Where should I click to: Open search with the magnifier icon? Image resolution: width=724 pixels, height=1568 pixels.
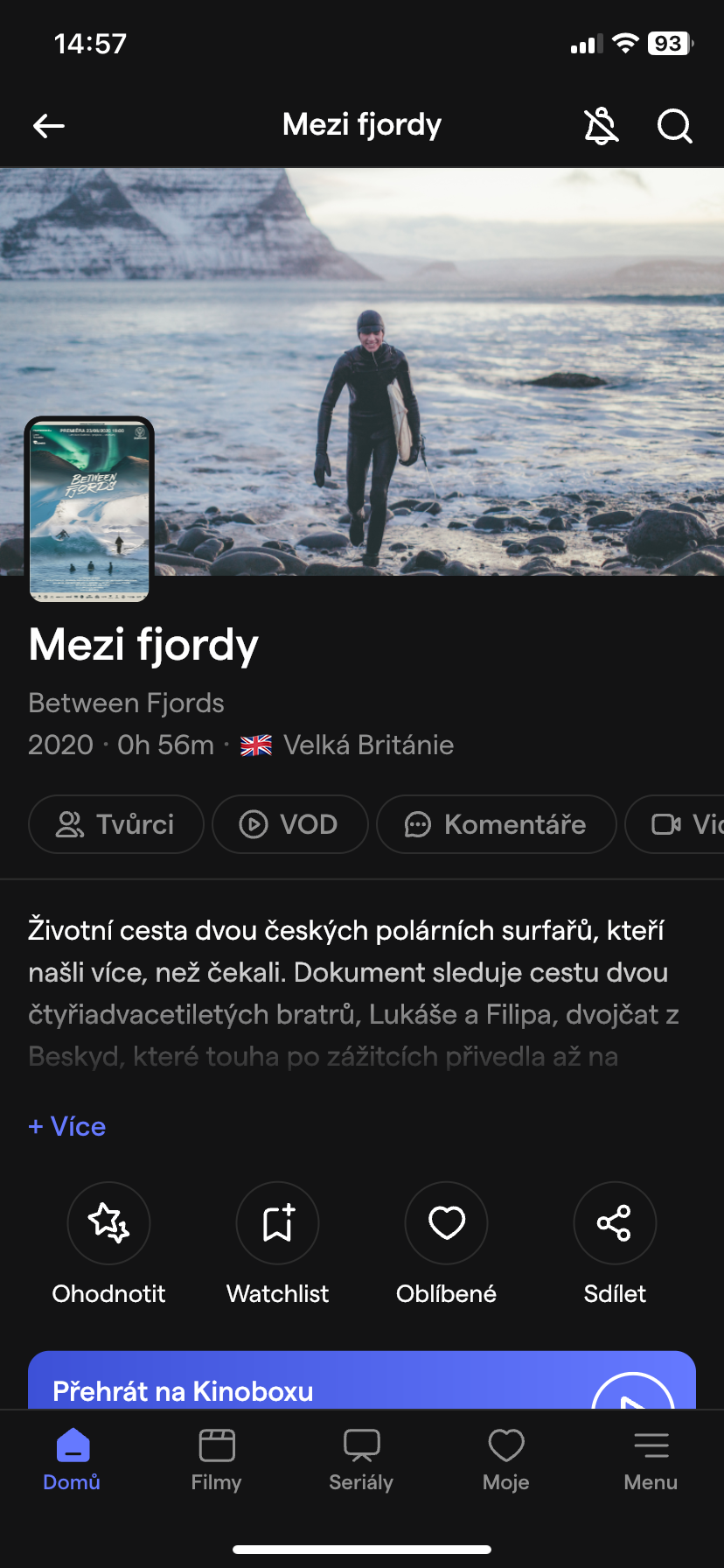674,126
